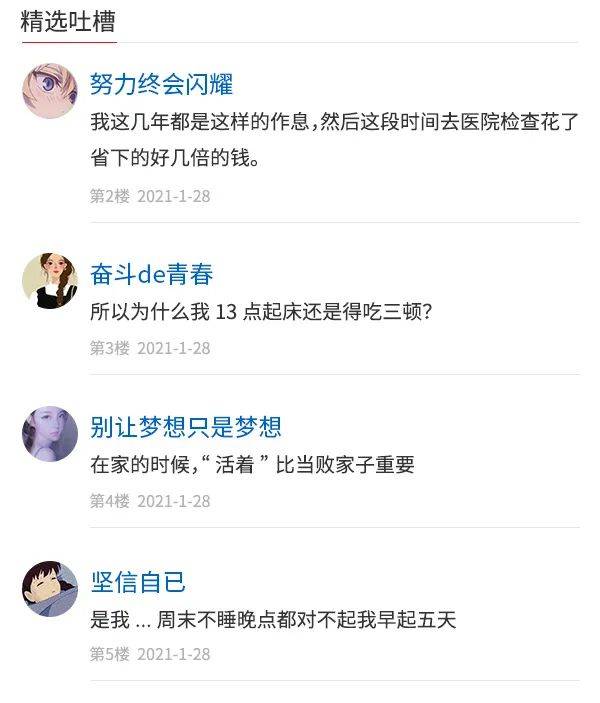600x703 pixels.
Task: Tap the avatar of 努力终会闪耀
Action: click(50, 91)
